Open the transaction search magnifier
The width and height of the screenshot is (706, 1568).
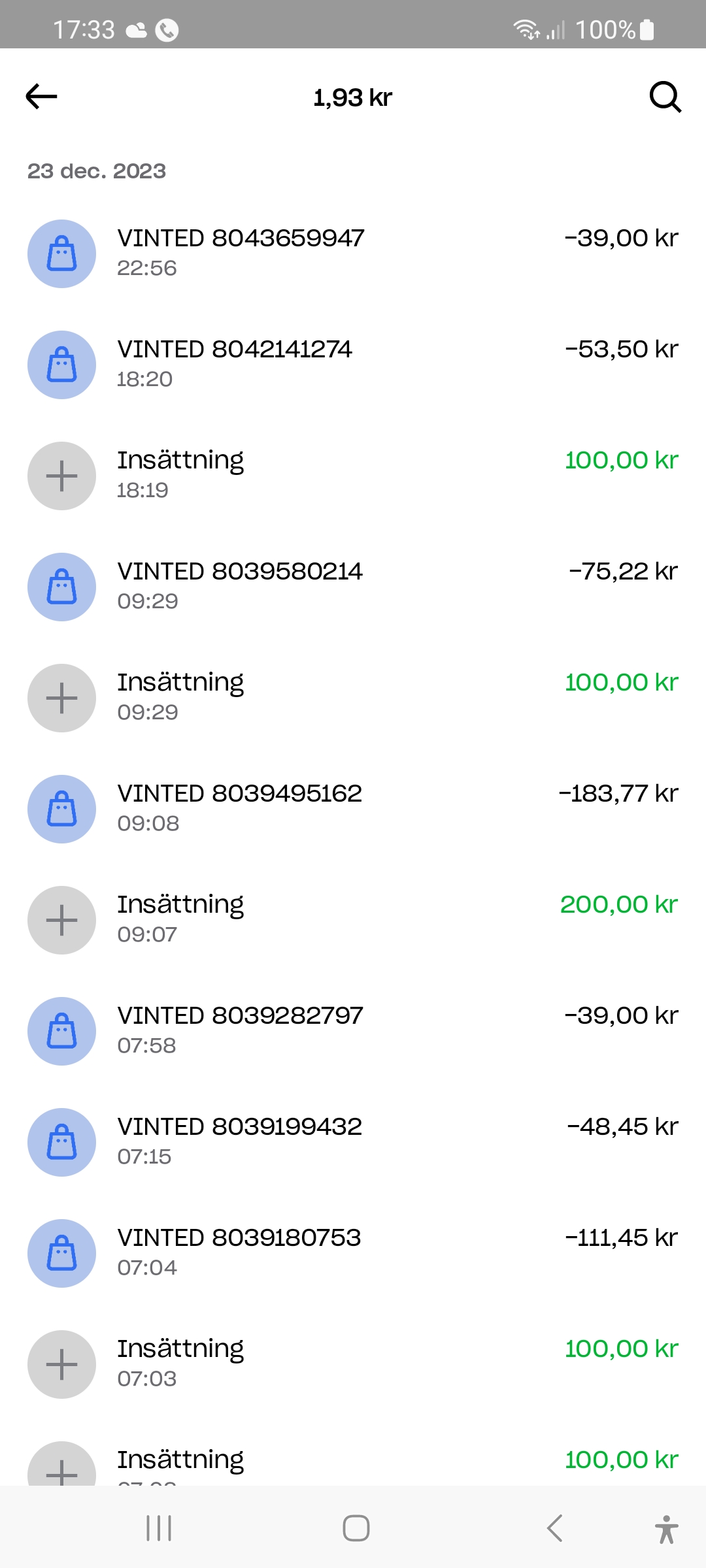(665, 97)
